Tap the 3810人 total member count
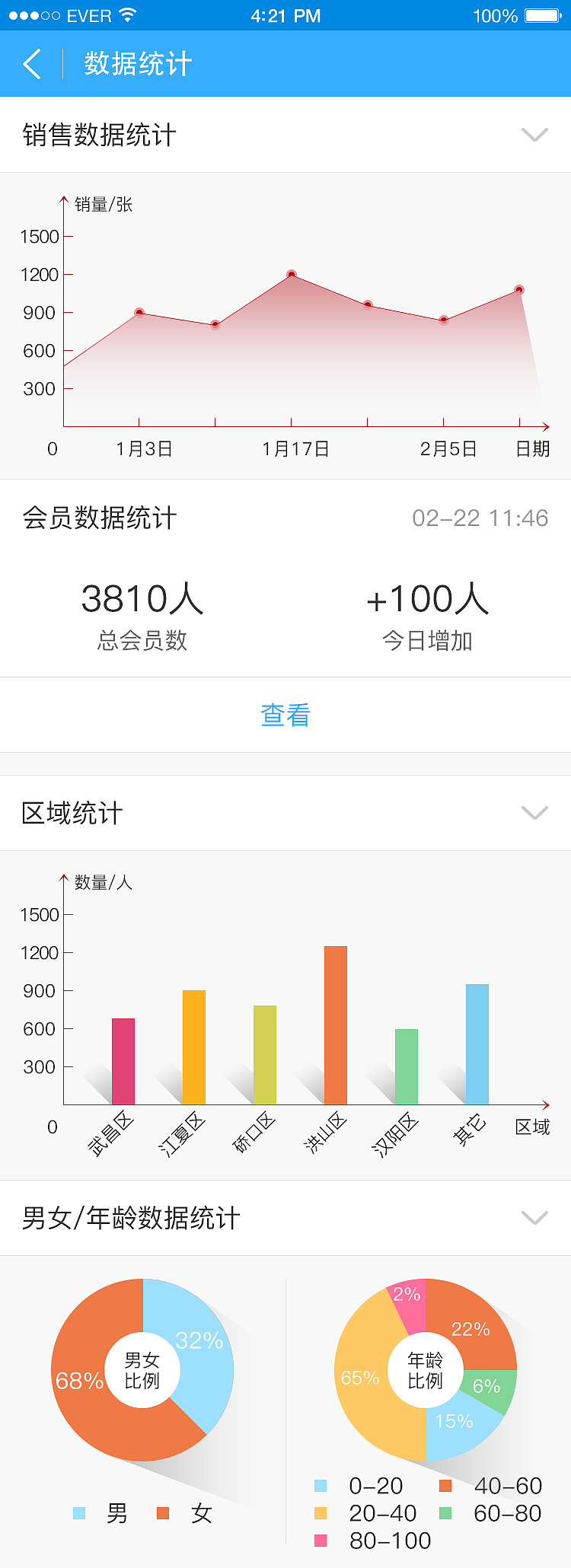The height and width of the screenshot is (1568, 571). click(x=143, y=599)
